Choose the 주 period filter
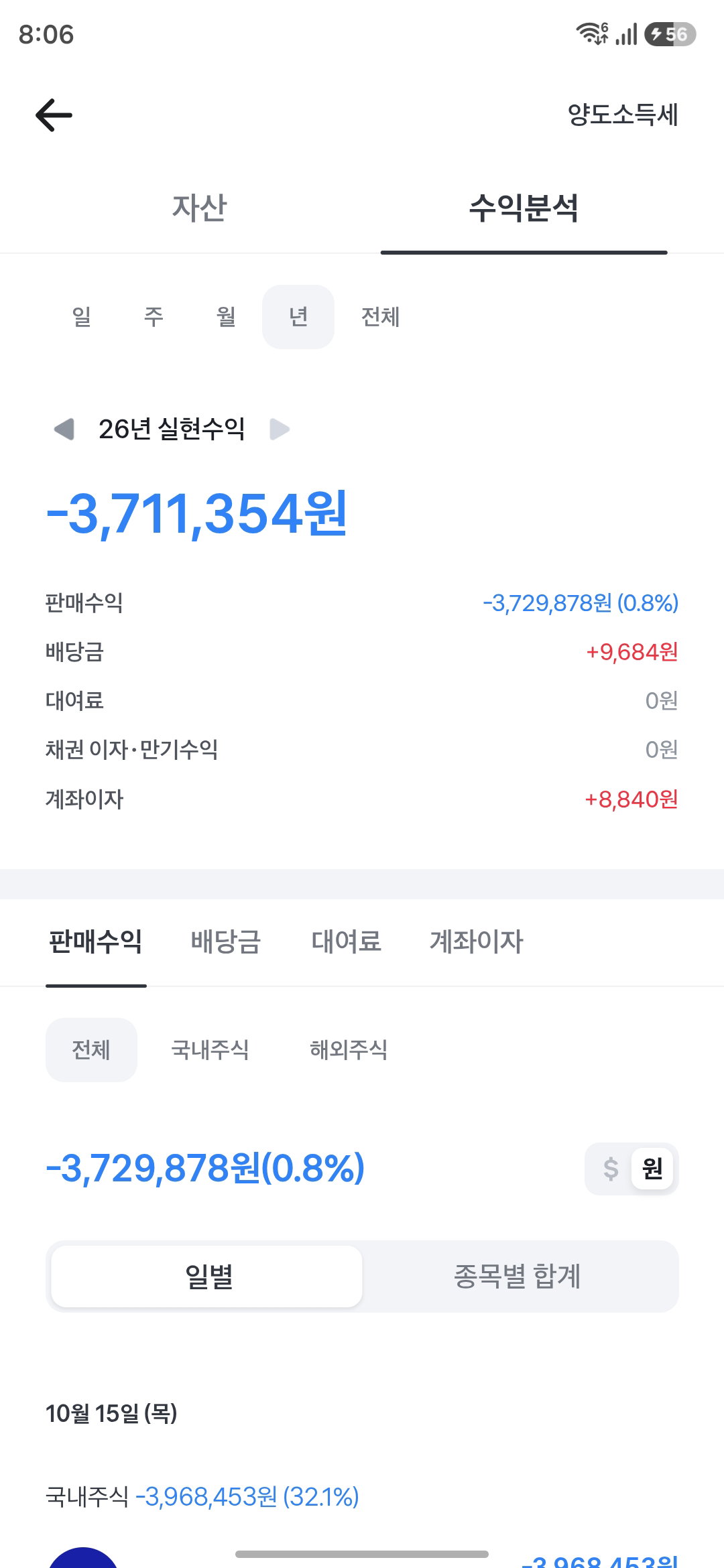Image resolution: width=724 pixels, height=1568 pixels. tap(154, 316)
